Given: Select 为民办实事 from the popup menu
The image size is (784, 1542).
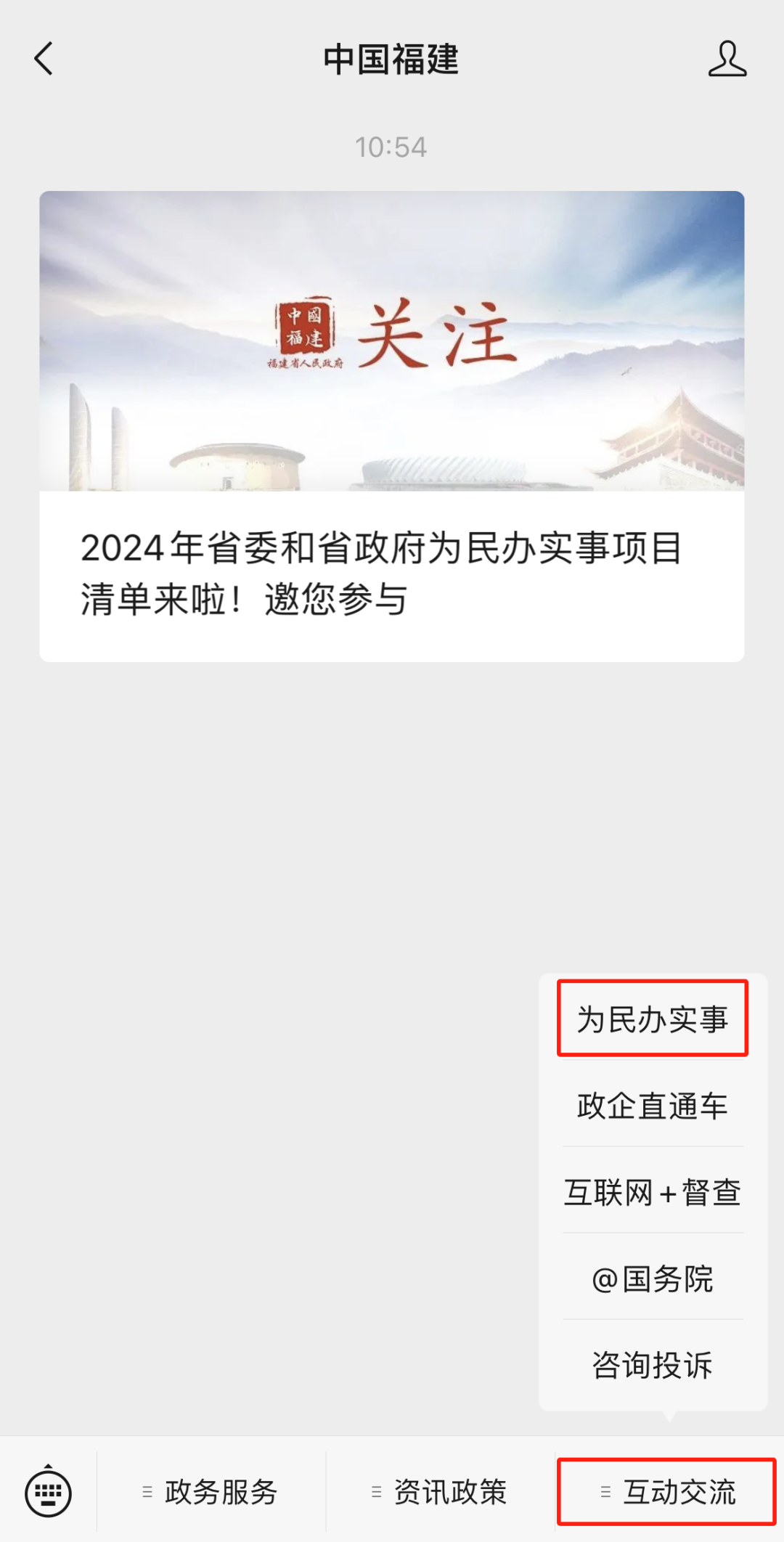Looking at the screenshot, I should (652, 1019).
